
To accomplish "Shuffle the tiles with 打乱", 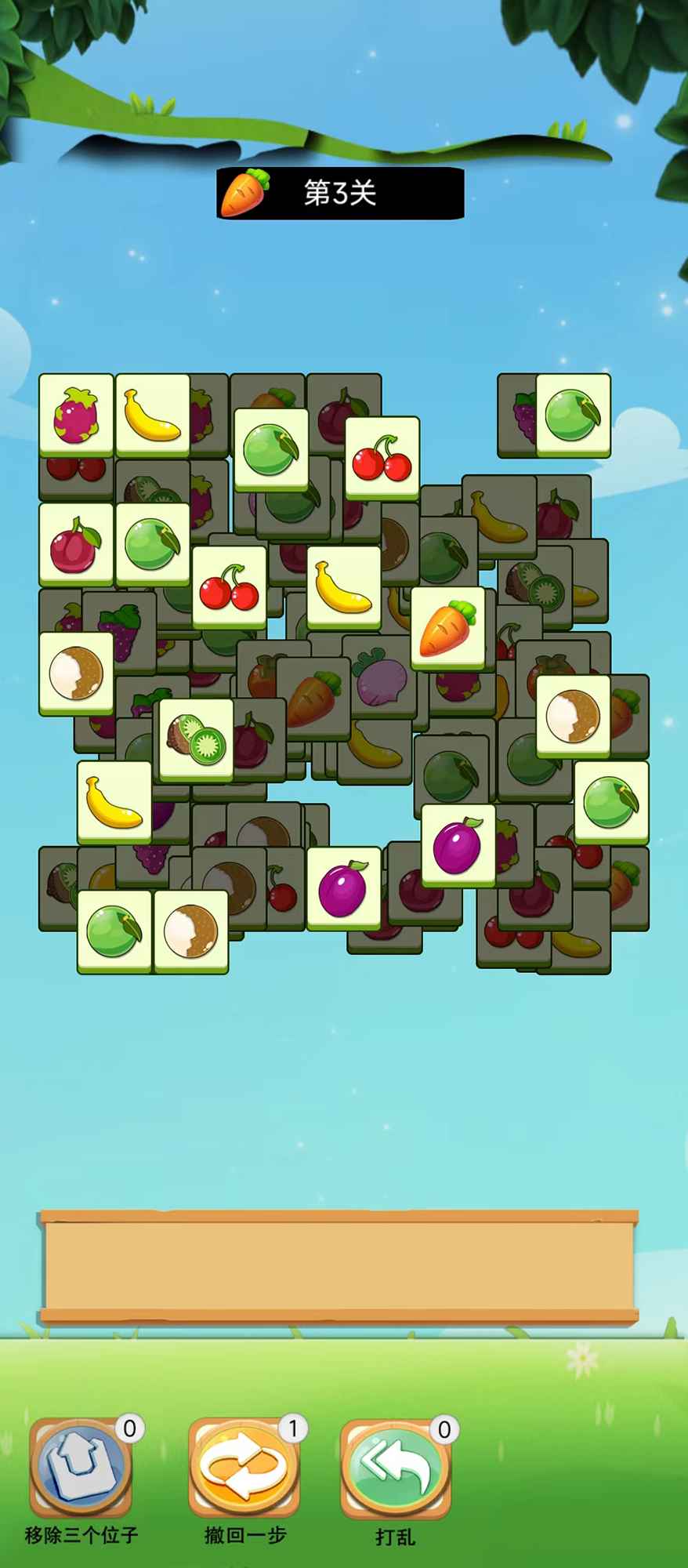I will (x=396, y=1468).
